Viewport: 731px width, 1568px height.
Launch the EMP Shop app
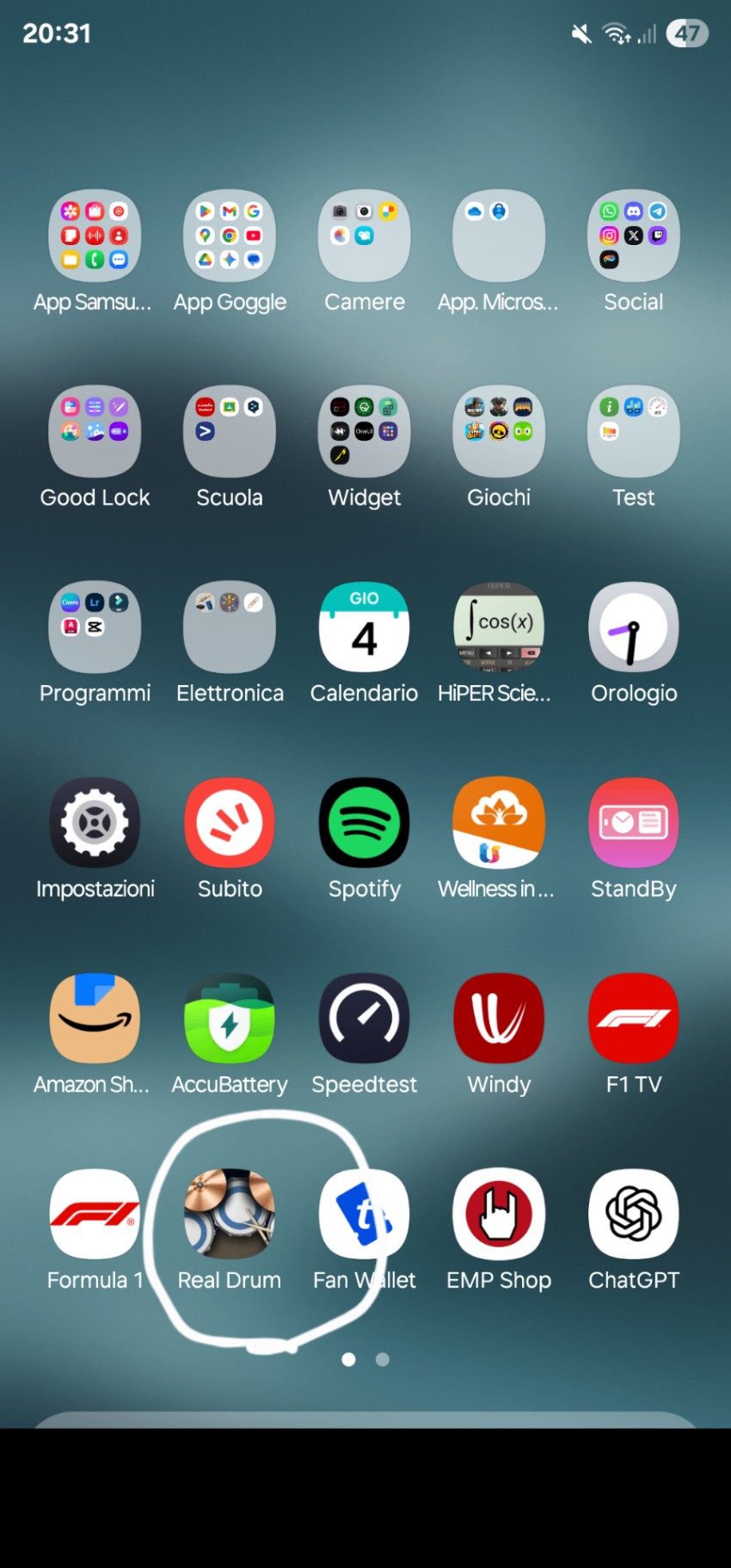499,1214
